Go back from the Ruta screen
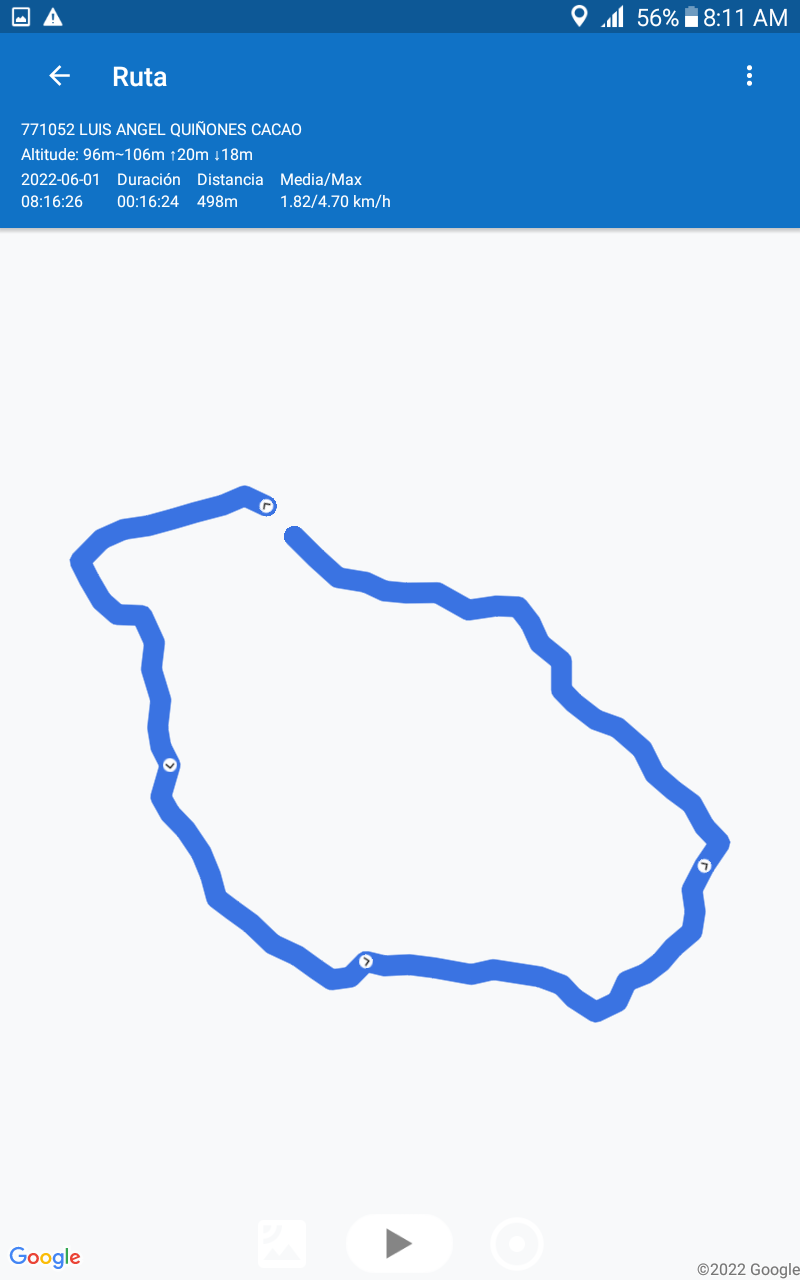800x1280 pixels. click(59, 76)
